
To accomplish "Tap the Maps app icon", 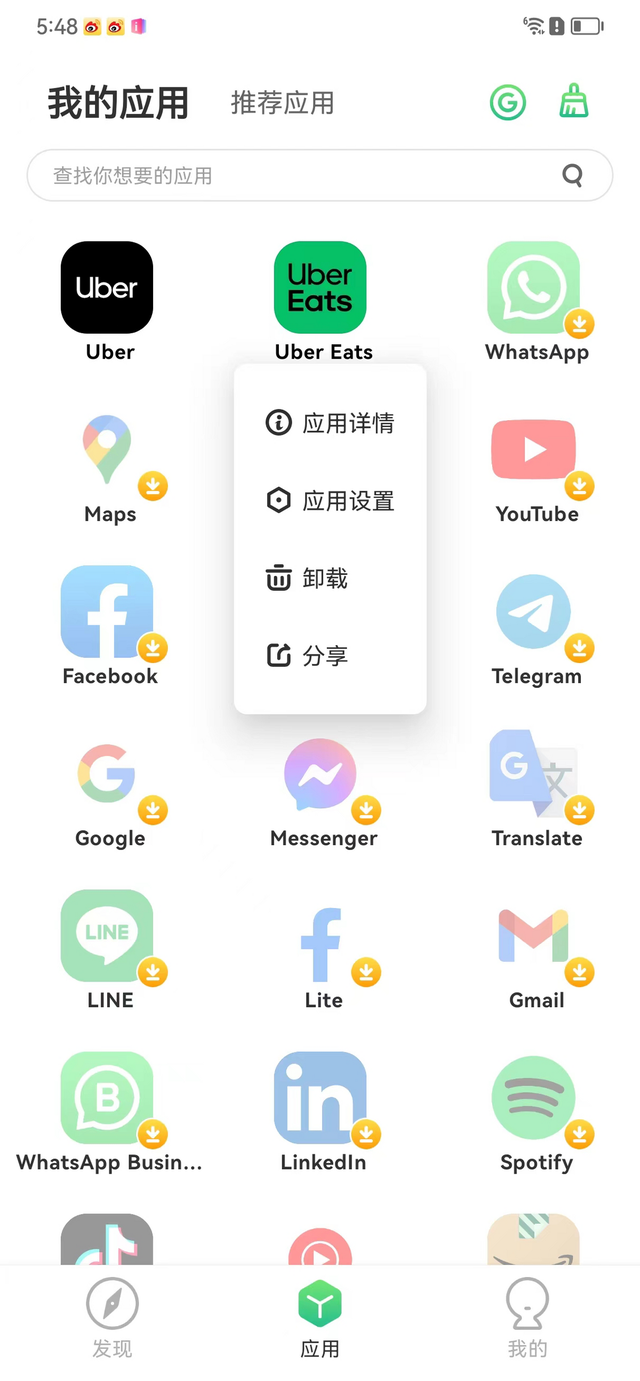I will coord(107,451).
